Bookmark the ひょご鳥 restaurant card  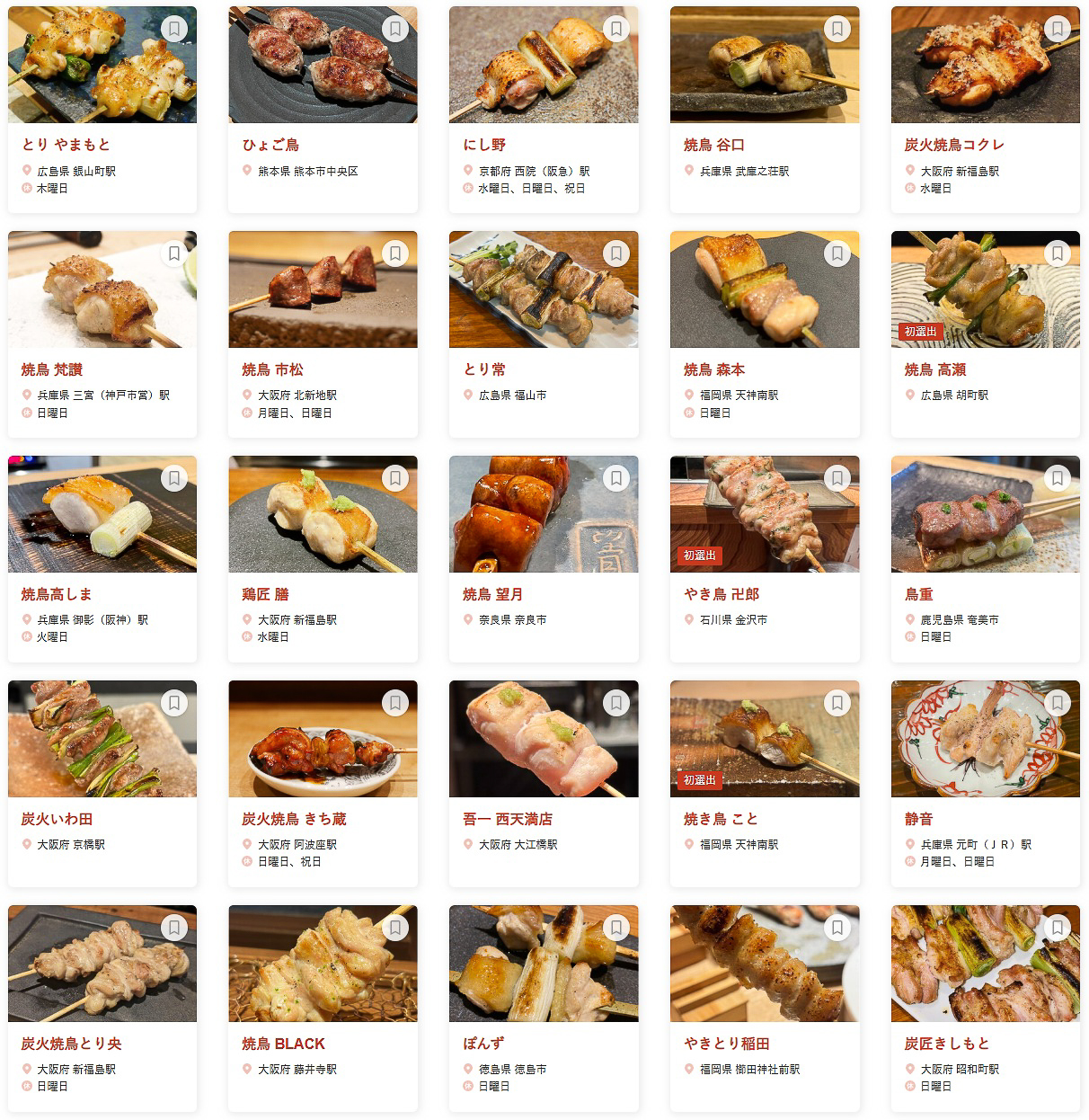click(394, 28)
